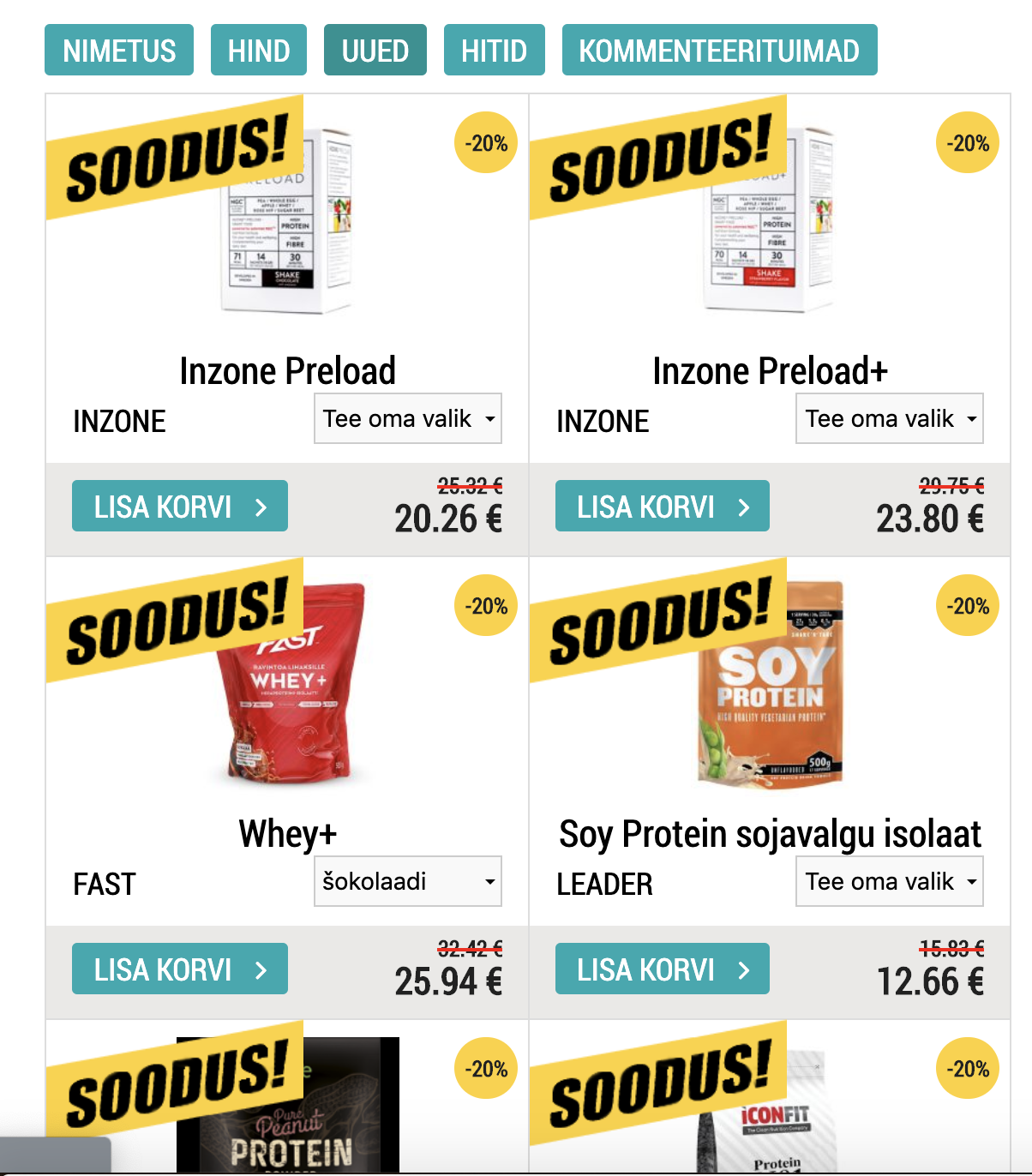Open the Pure Peanut Protein product
Image resolution: width=1032 pixels, height=1176 pixels.
288,1114
